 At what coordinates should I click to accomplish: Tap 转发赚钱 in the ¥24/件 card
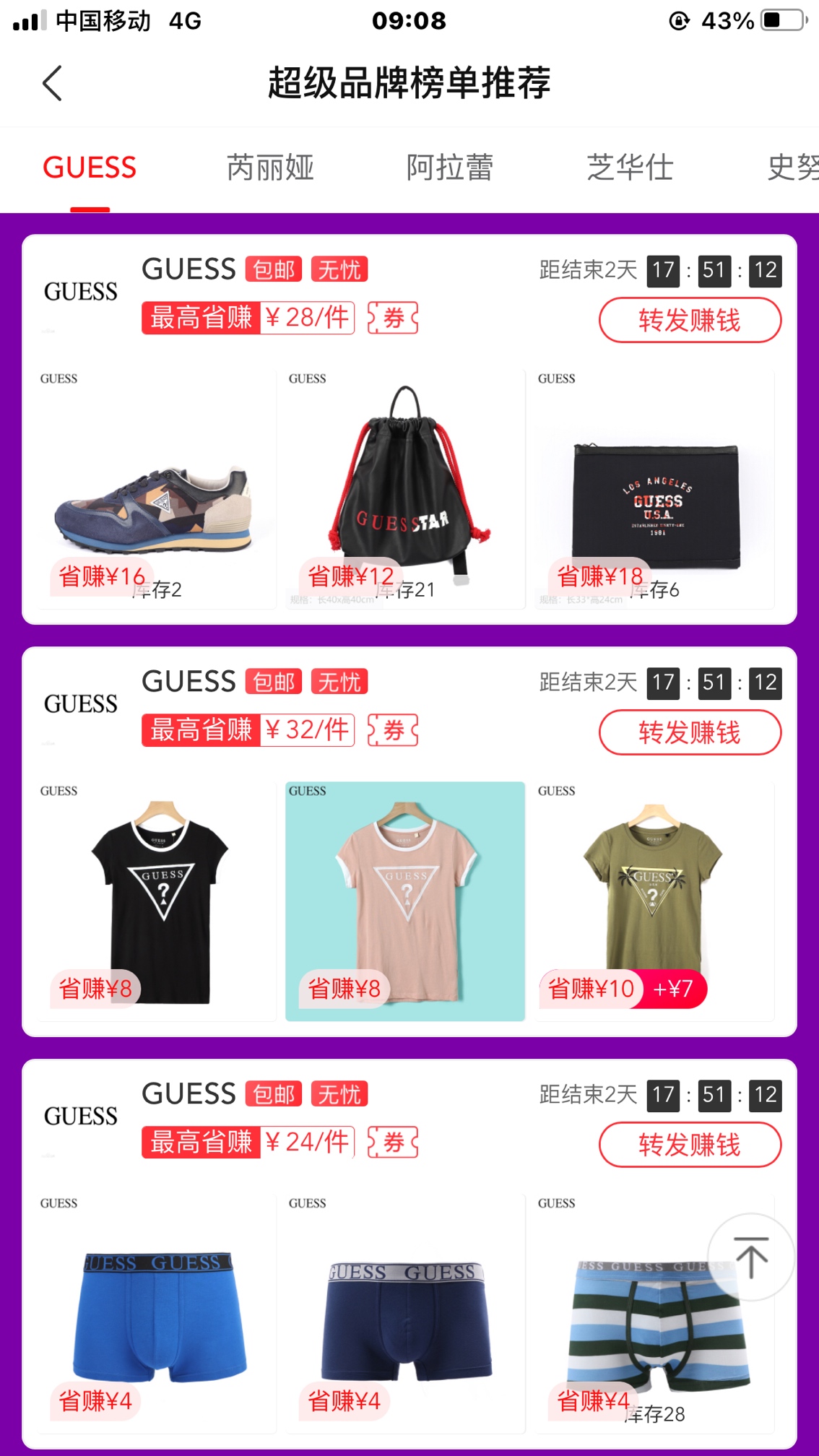point(690,1145)
